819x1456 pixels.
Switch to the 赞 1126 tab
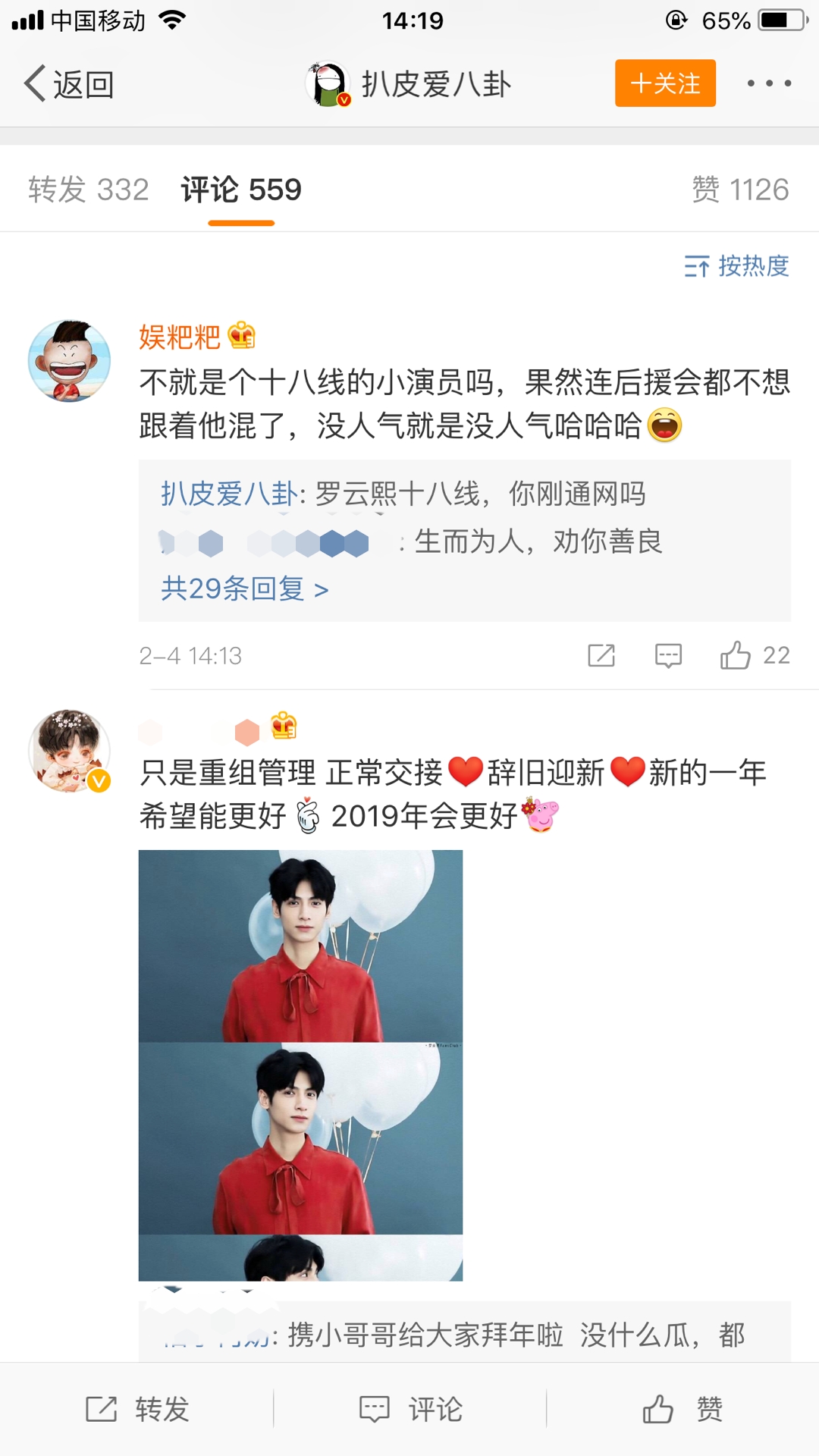coord(739,190)
